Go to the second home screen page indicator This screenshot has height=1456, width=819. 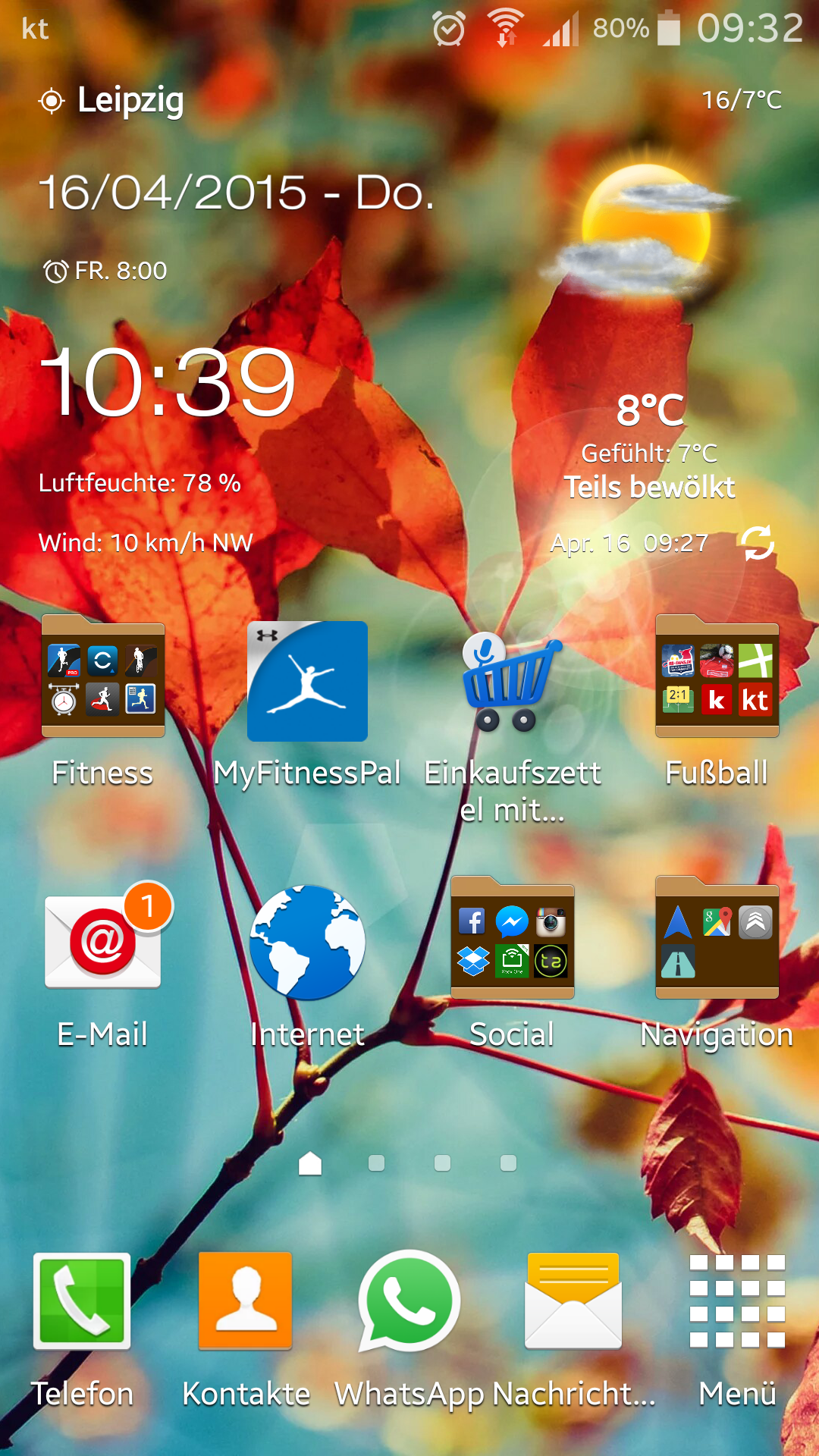(x=376, y=1163)
